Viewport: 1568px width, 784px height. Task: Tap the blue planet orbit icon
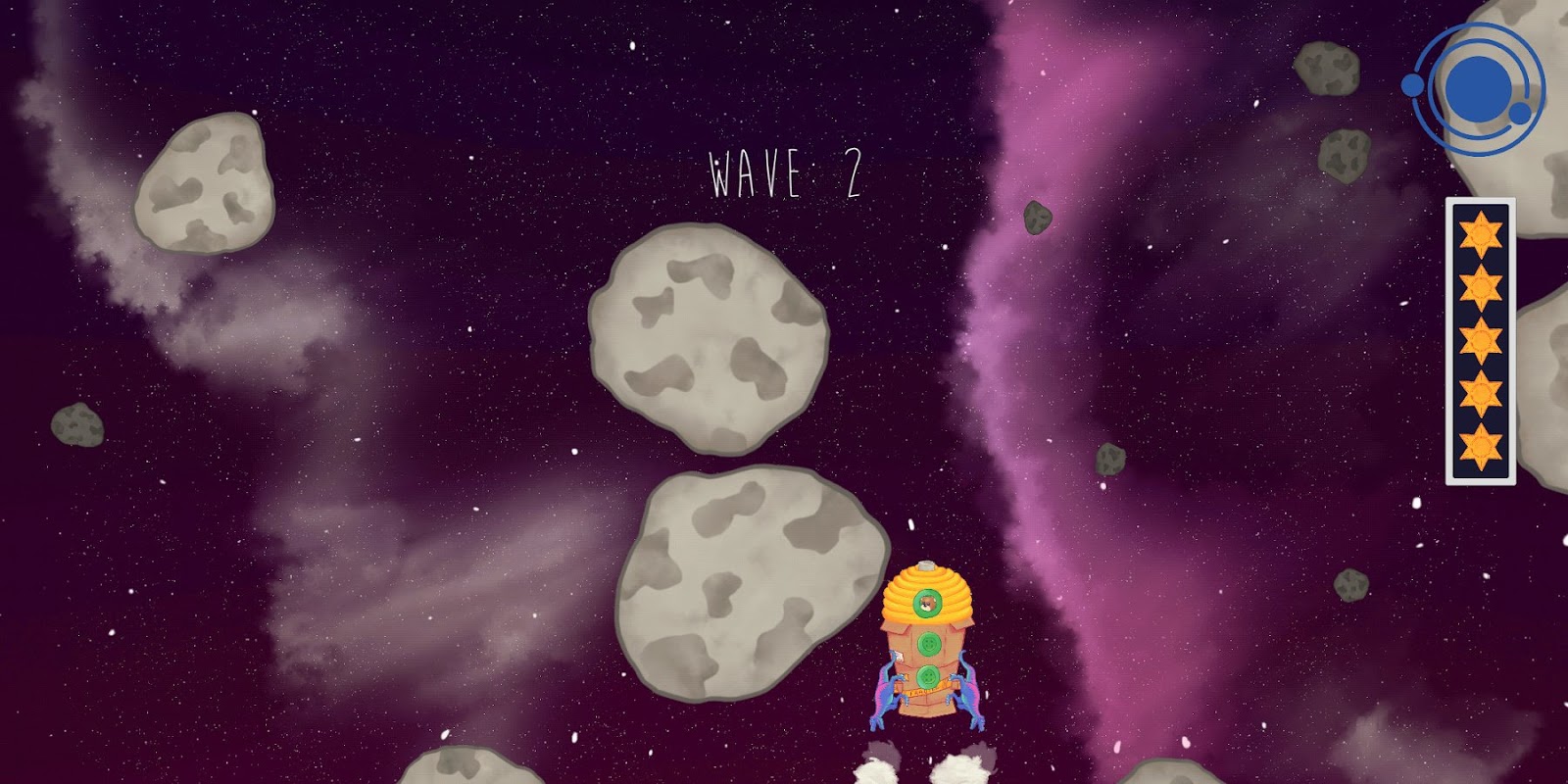1476,86
